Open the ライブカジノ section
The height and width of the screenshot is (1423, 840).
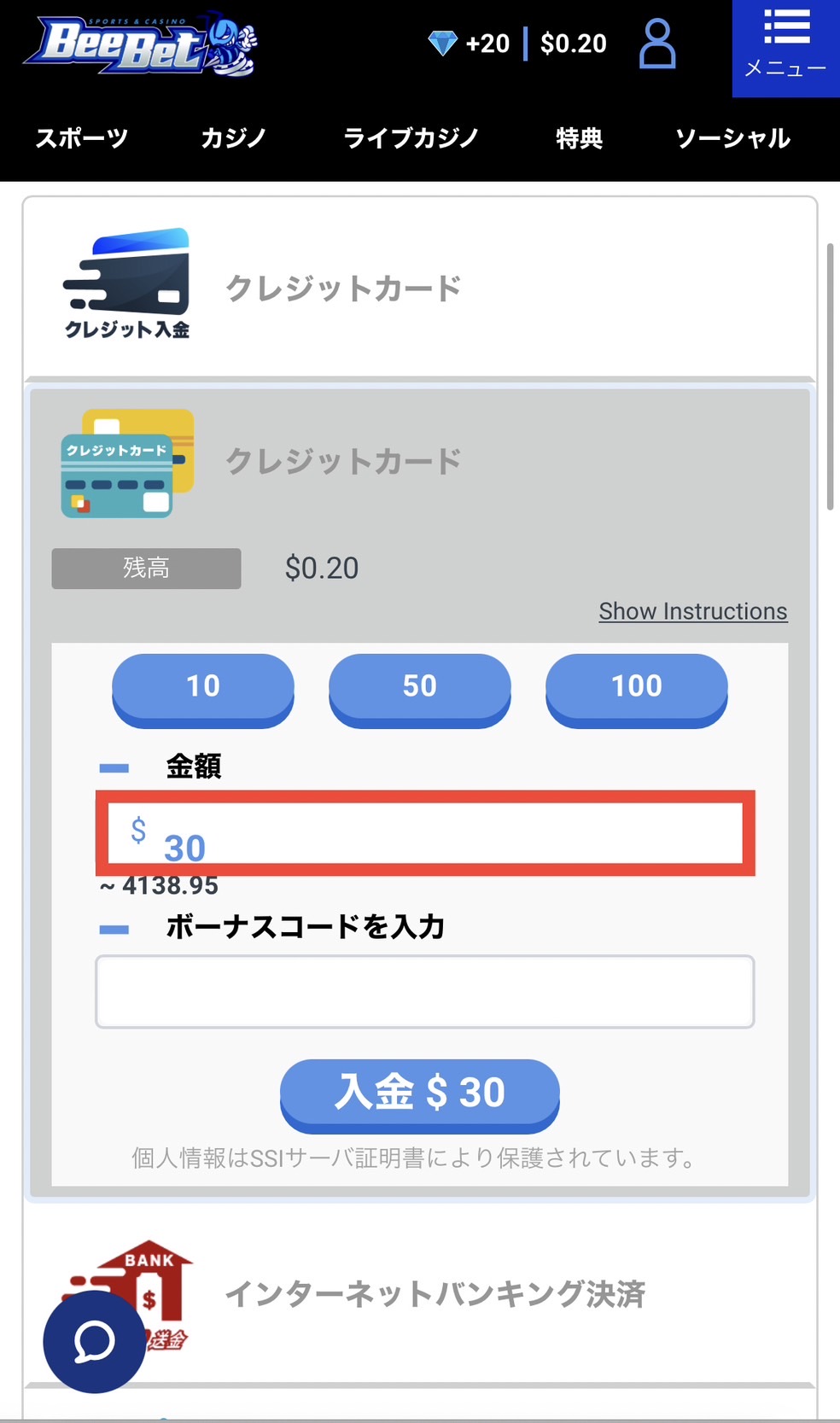pyautogui.click(x=411, y=138)
